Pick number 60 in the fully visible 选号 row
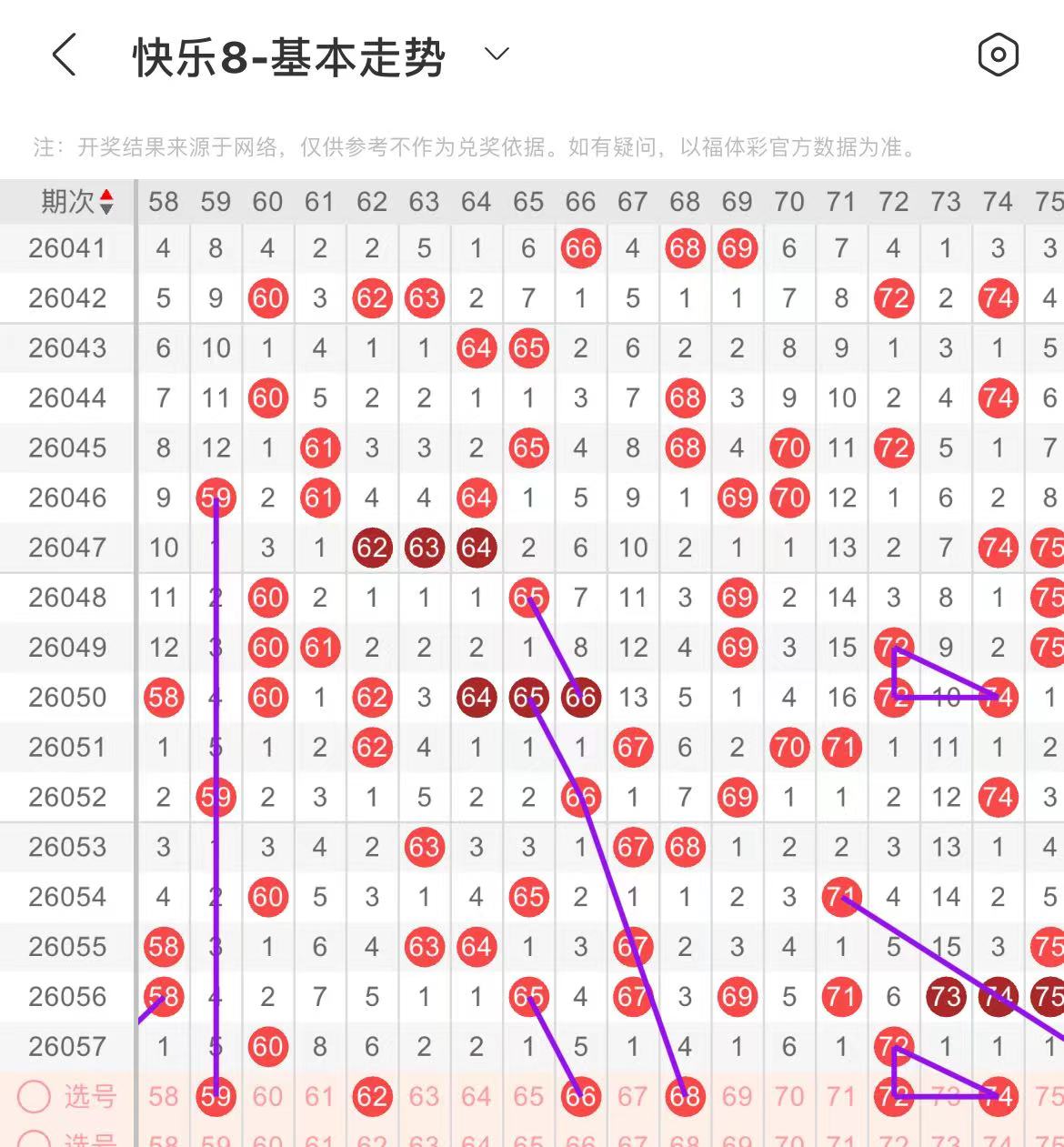The image size is (1064, 1147). [267, 1097]
